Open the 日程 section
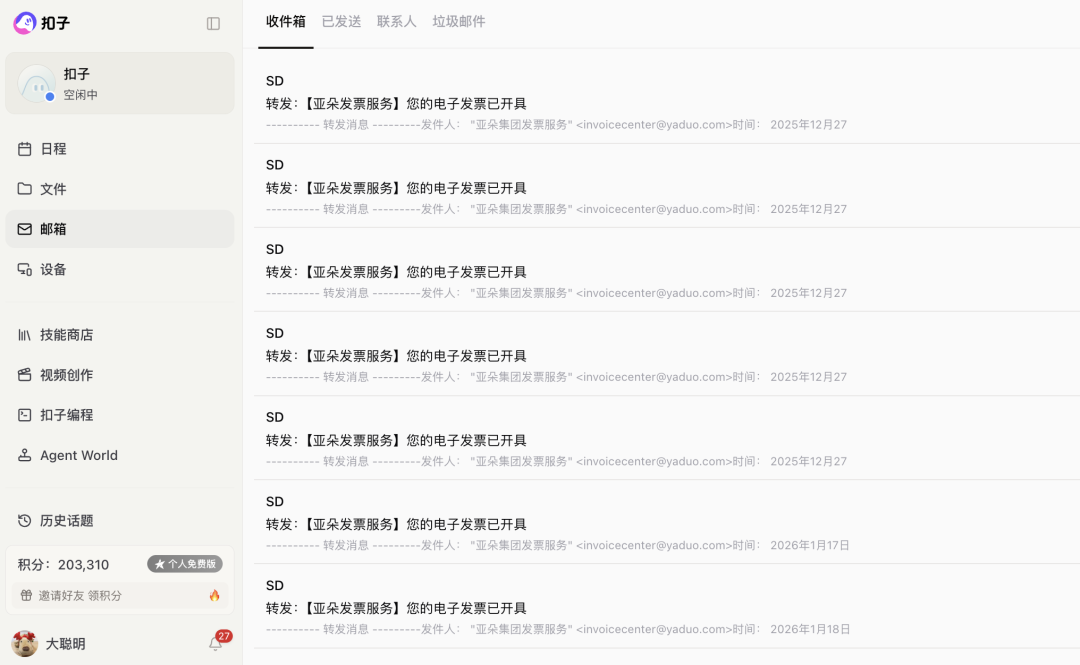This screenshot has width=1080, height=665. point(53,149)
